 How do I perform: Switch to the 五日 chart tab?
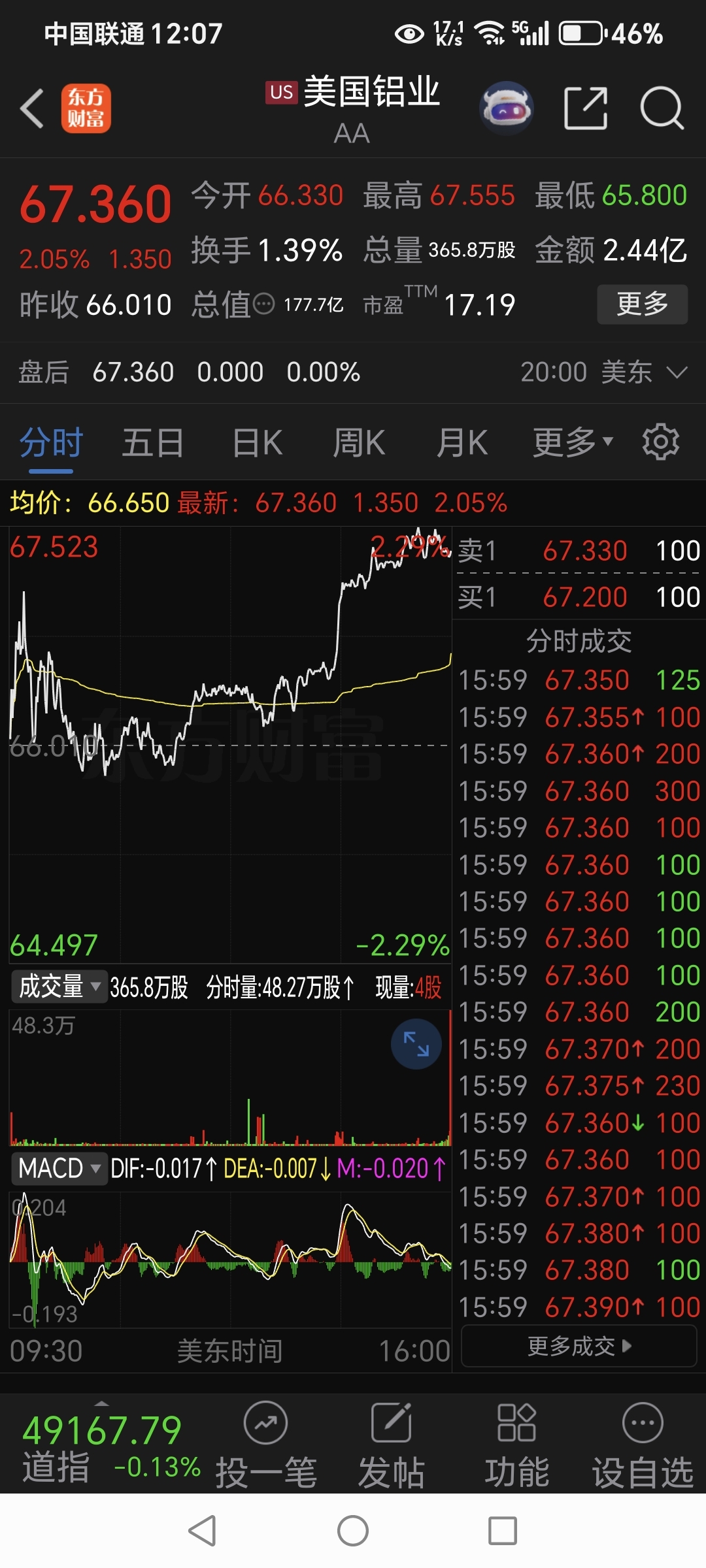click(x=152, y=443)
